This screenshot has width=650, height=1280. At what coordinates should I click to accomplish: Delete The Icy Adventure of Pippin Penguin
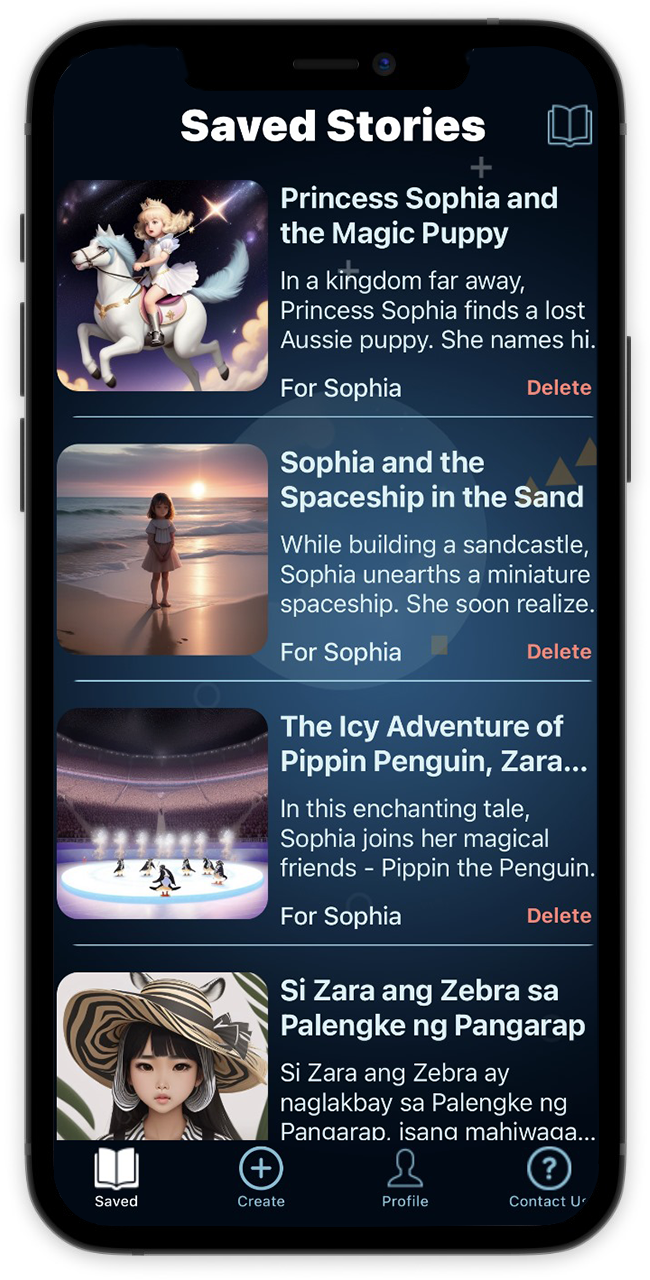pyautogui.click(x=559, y=916)
